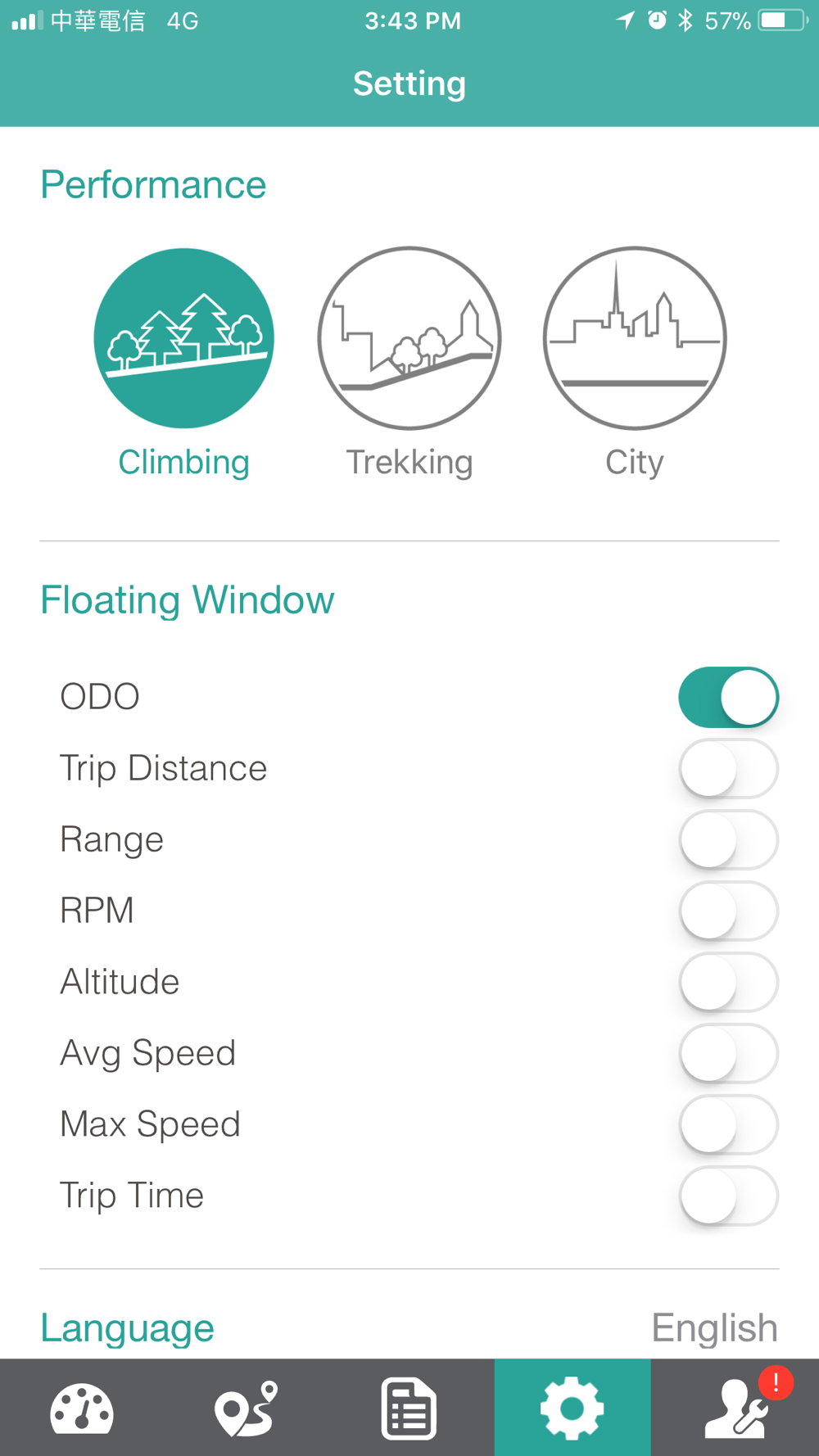Switch on Trip Time
The height and width of the screenshot is (1456, 819).
[728, 1196]
